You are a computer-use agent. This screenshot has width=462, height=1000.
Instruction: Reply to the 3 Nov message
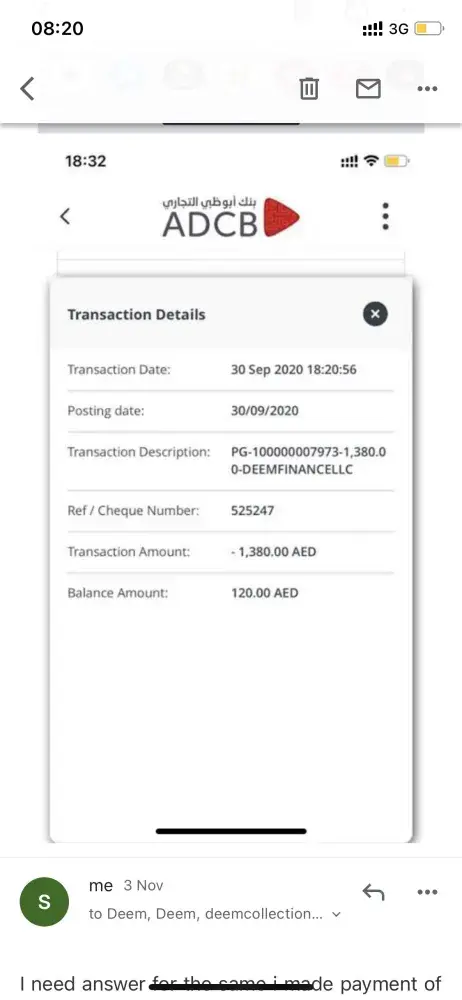coord(373,892)
